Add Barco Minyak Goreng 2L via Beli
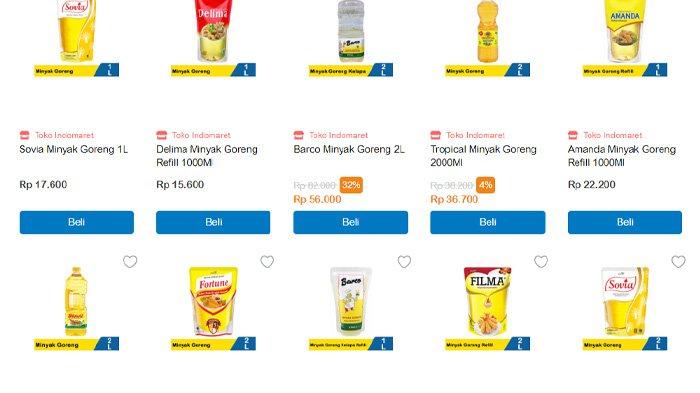 [350, 222]
